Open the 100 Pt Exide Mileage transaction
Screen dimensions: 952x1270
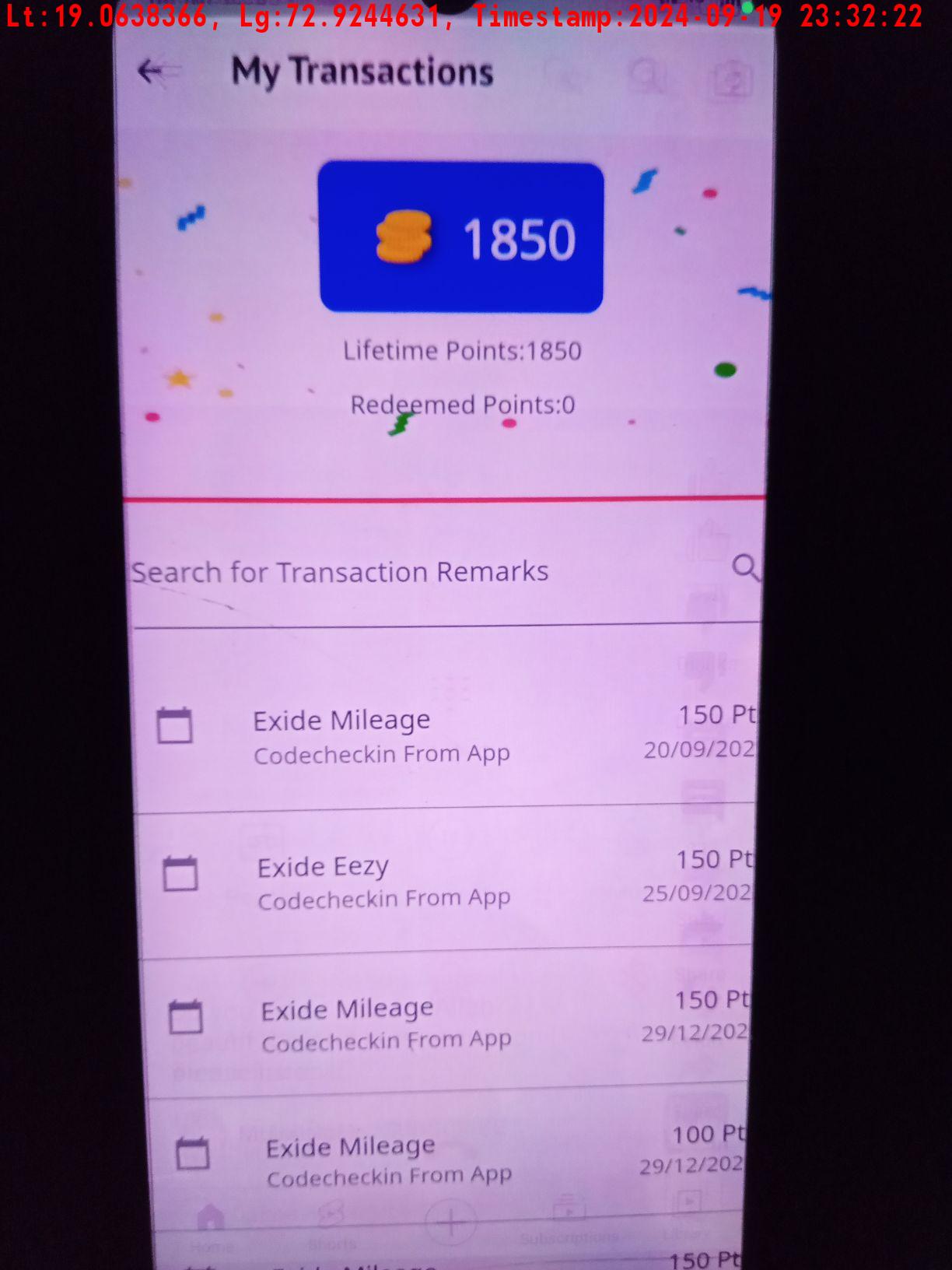coord(444,1159)
